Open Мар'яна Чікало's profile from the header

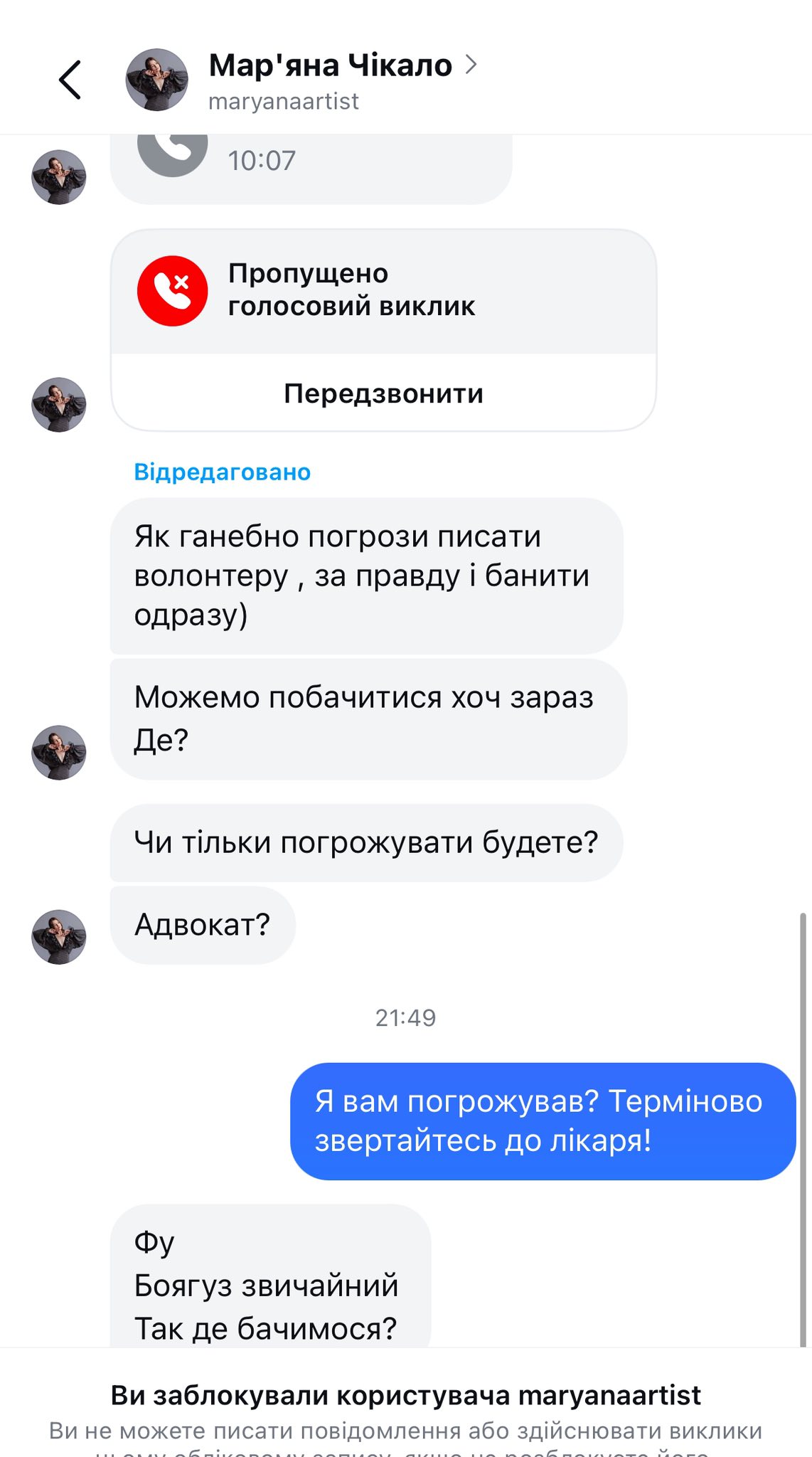331,66
